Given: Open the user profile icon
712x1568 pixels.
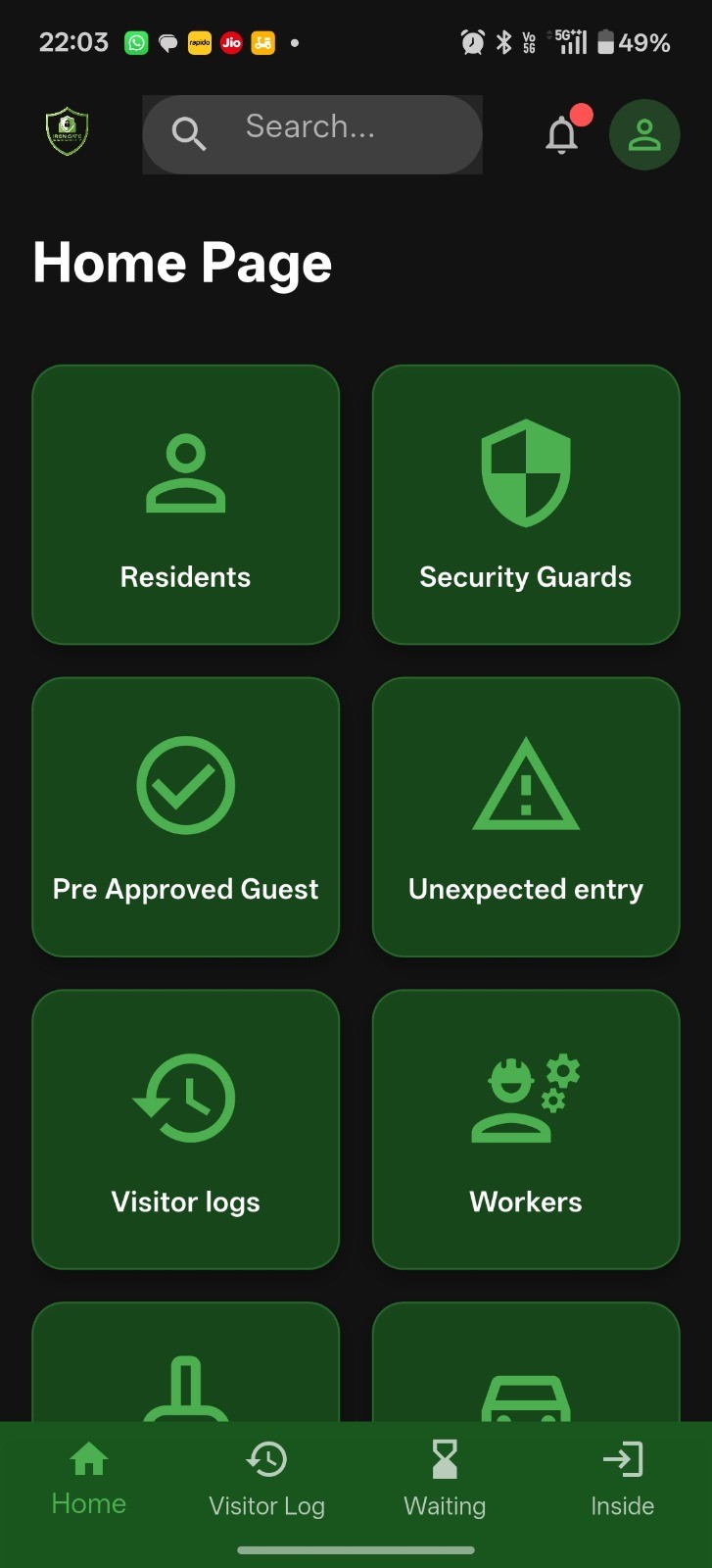Looking at the screenshot, I should pyautogui.click(x=644, y=135).
